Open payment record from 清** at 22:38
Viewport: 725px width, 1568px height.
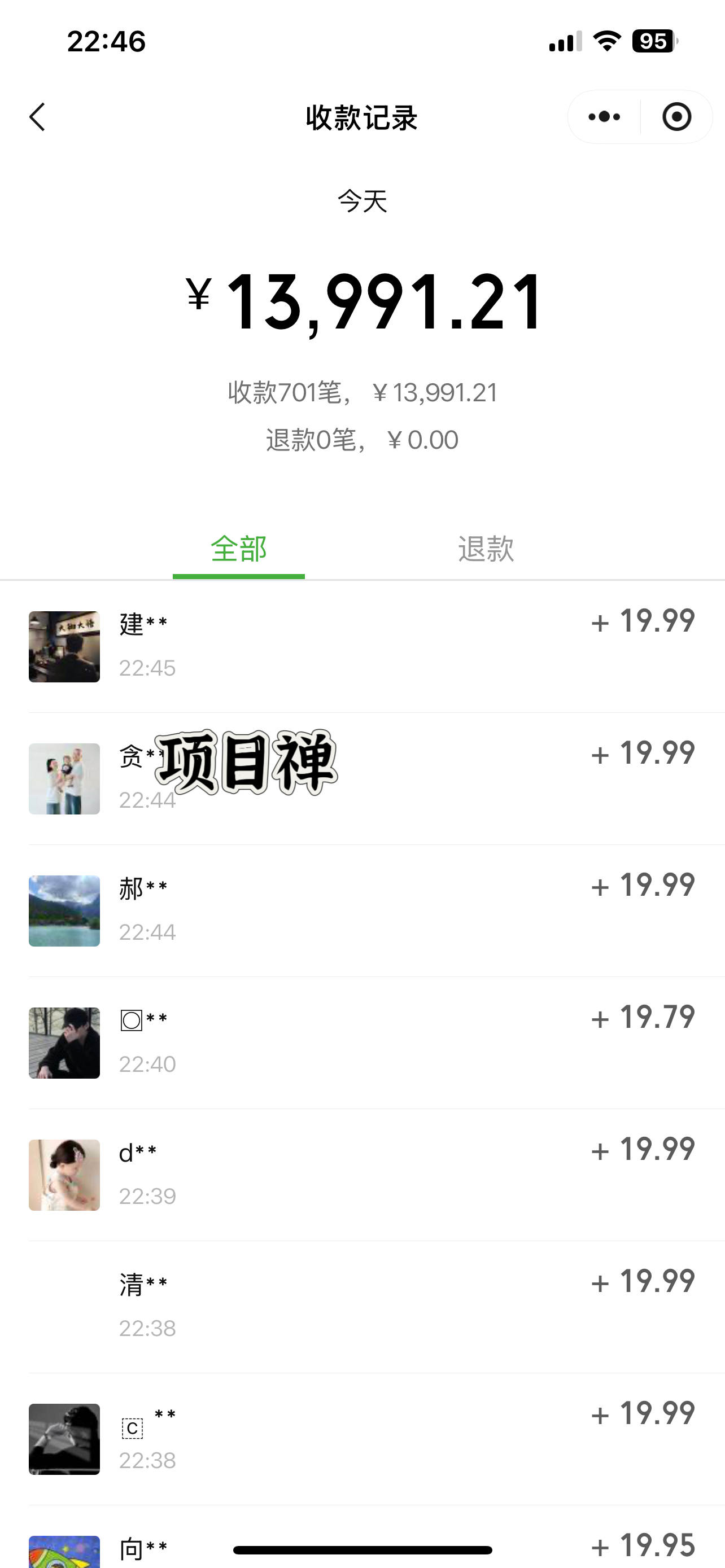[x=362, y=1306]
